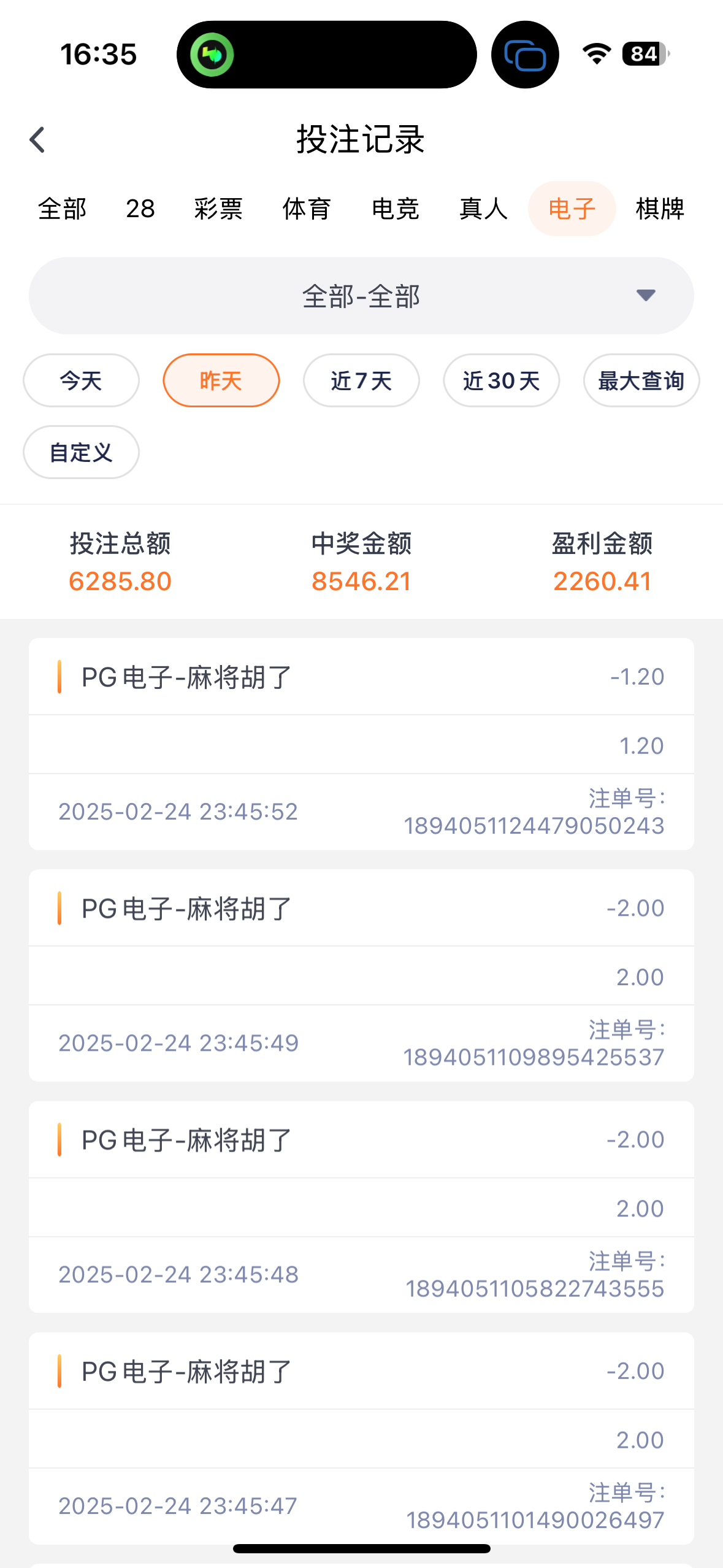Open the 彩票 tab
This screenshot has height=1568, width=723.
coord(218,209)
